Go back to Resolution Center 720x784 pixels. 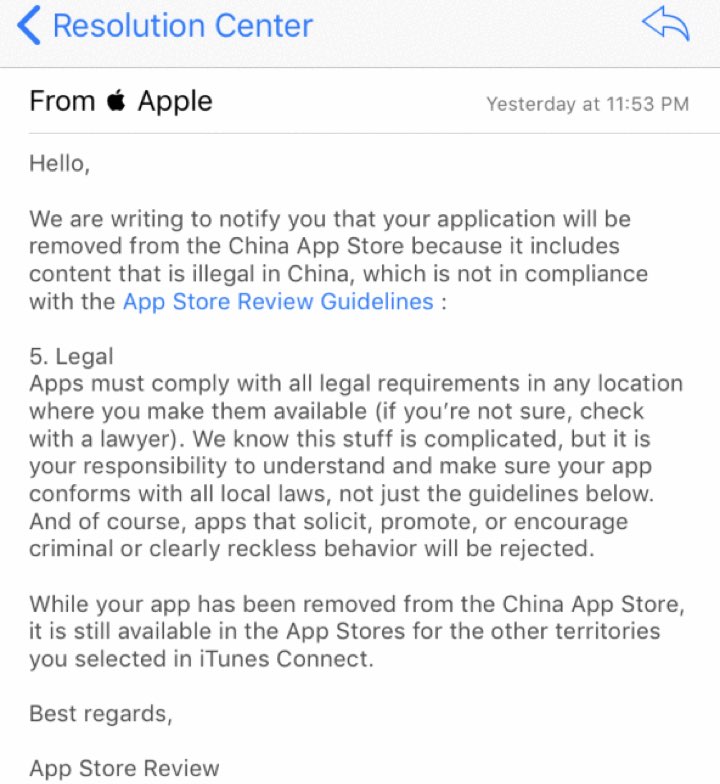click(x=165, y=27)
